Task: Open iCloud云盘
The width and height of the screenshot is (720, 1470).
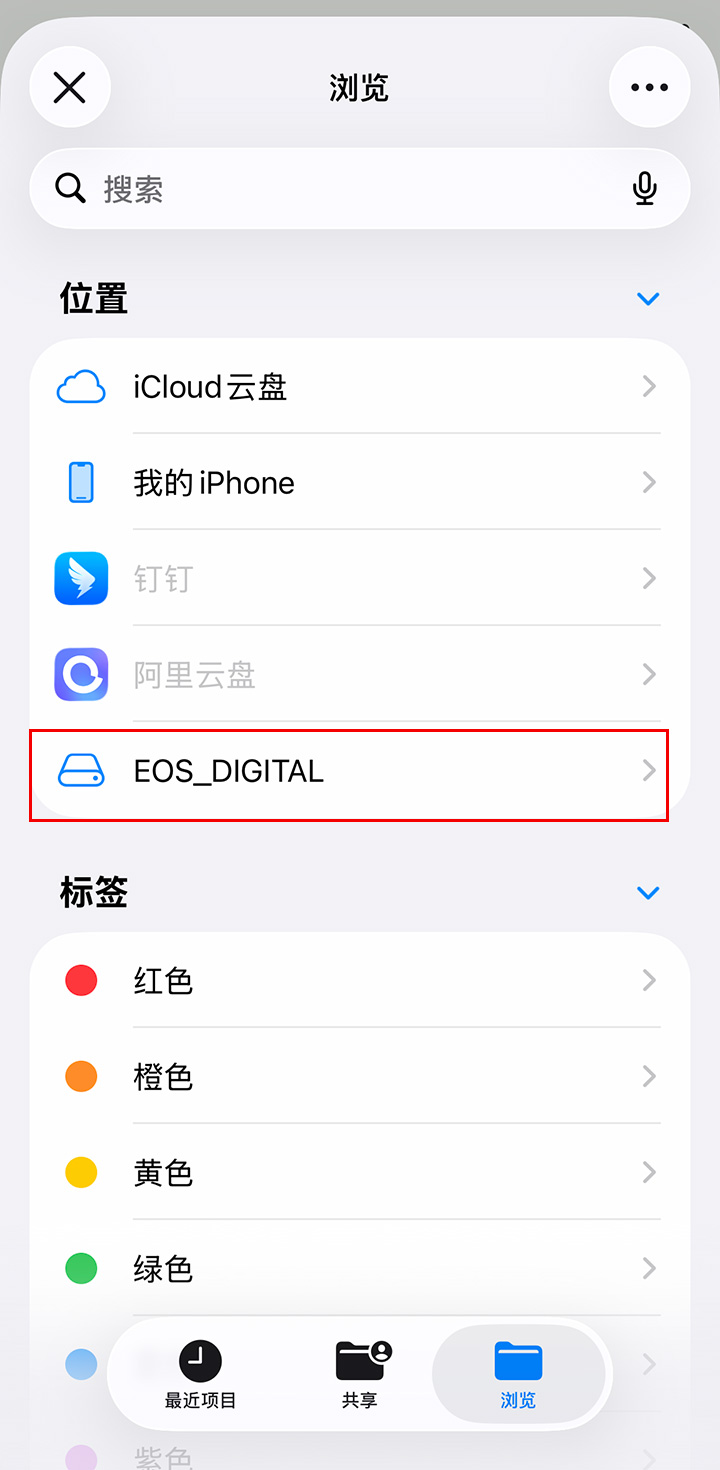Action: [x=360, y=387]
